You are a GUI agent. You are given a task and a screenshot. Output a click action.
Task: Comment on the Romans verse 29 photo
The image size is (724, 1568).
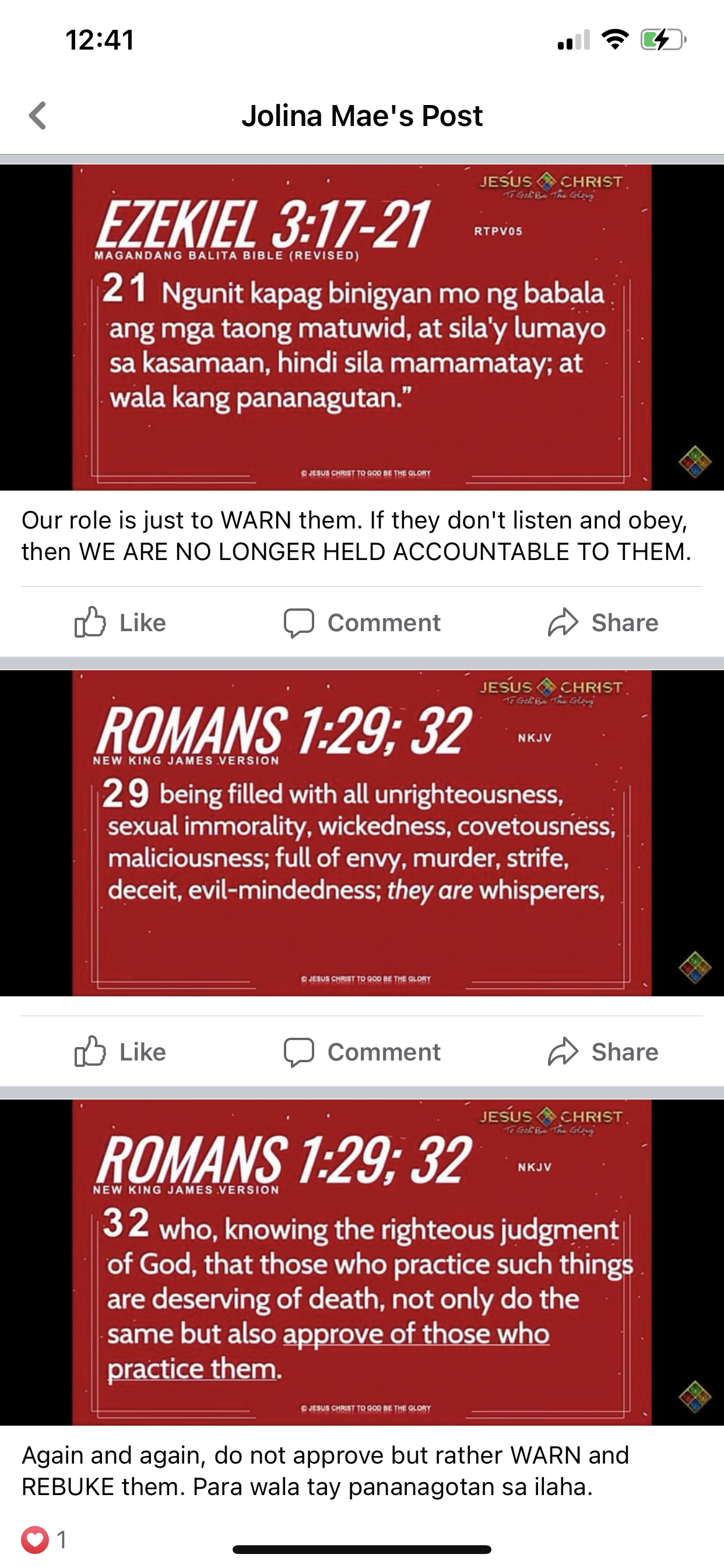click(362, 1052)
